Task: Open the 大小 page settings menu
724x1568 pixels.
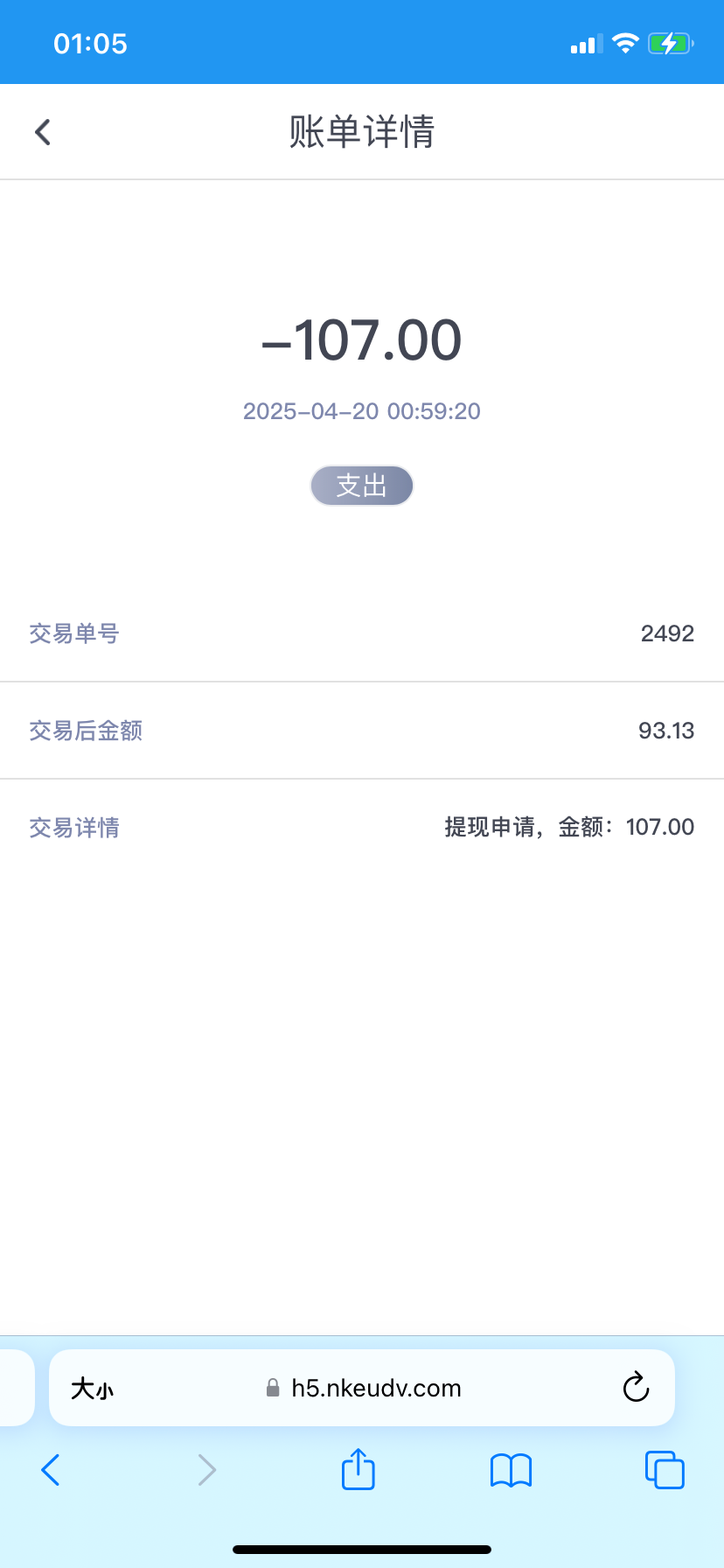Action: point(92,1389)
